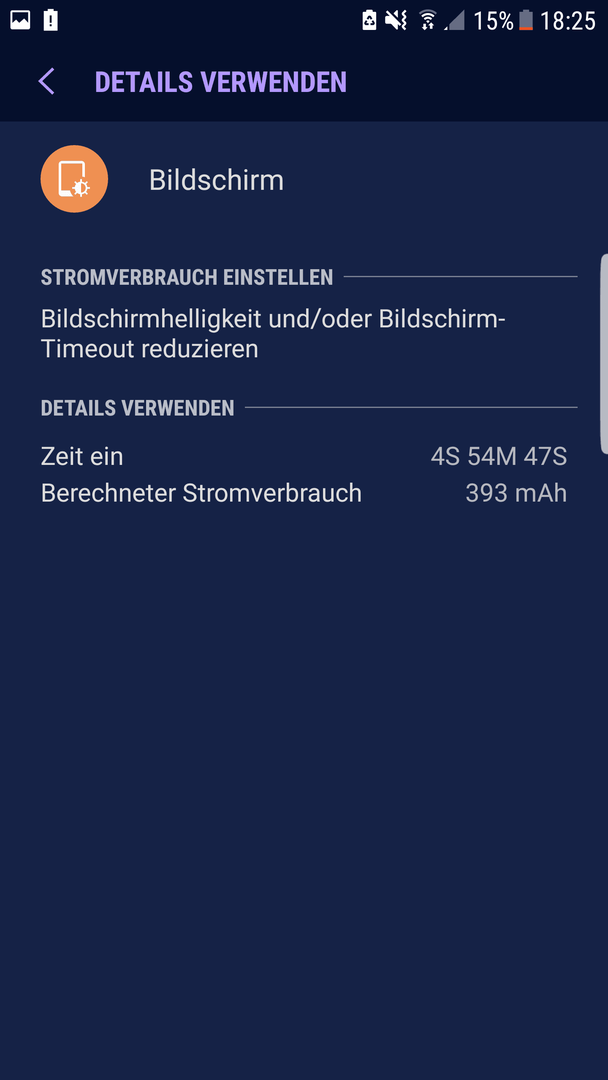
Task: Go back using the purple arrow
Action: click(46, 81)
